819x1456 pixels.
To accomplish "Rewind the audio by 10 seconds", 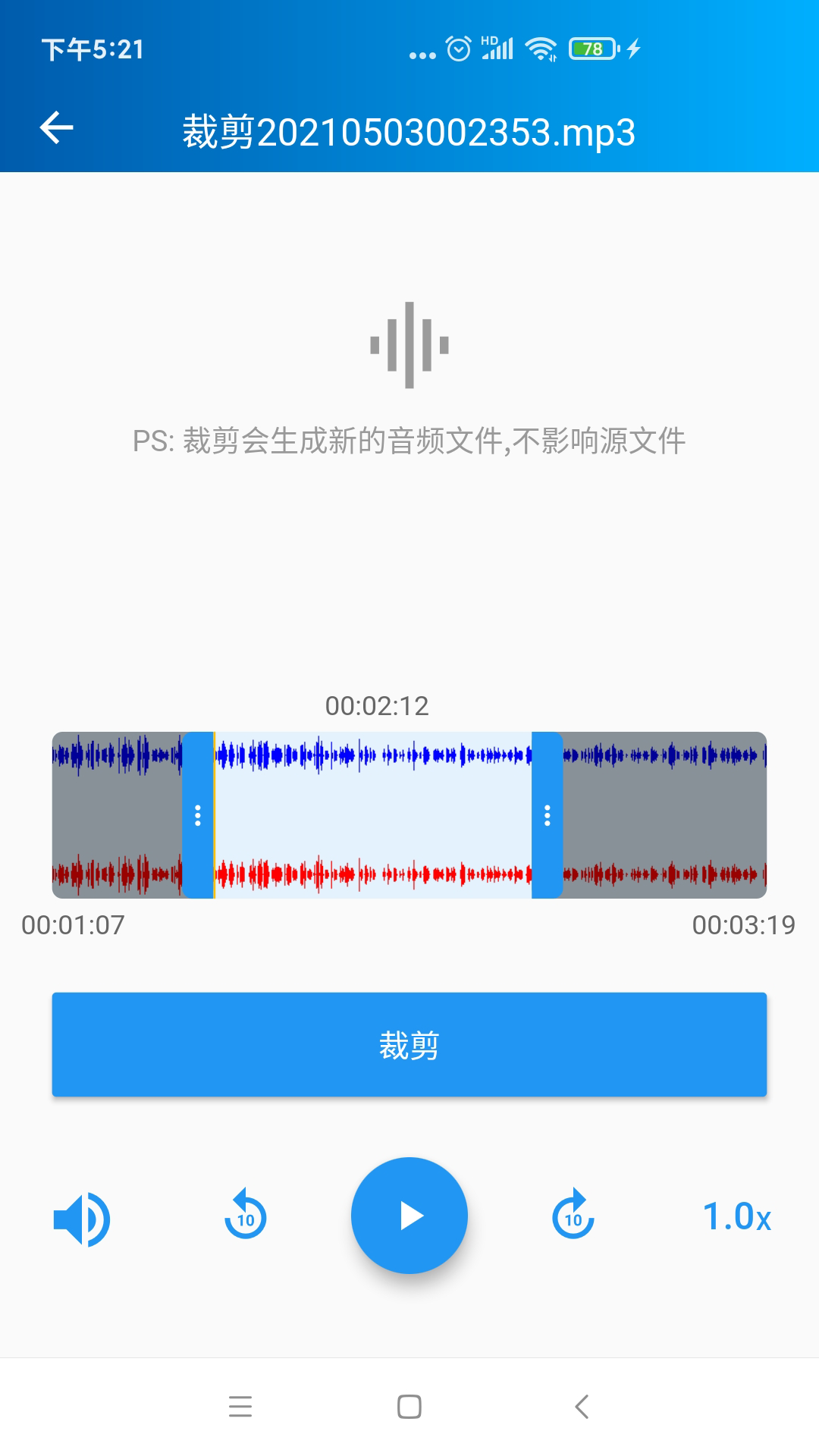I will tap(246, 1214).
